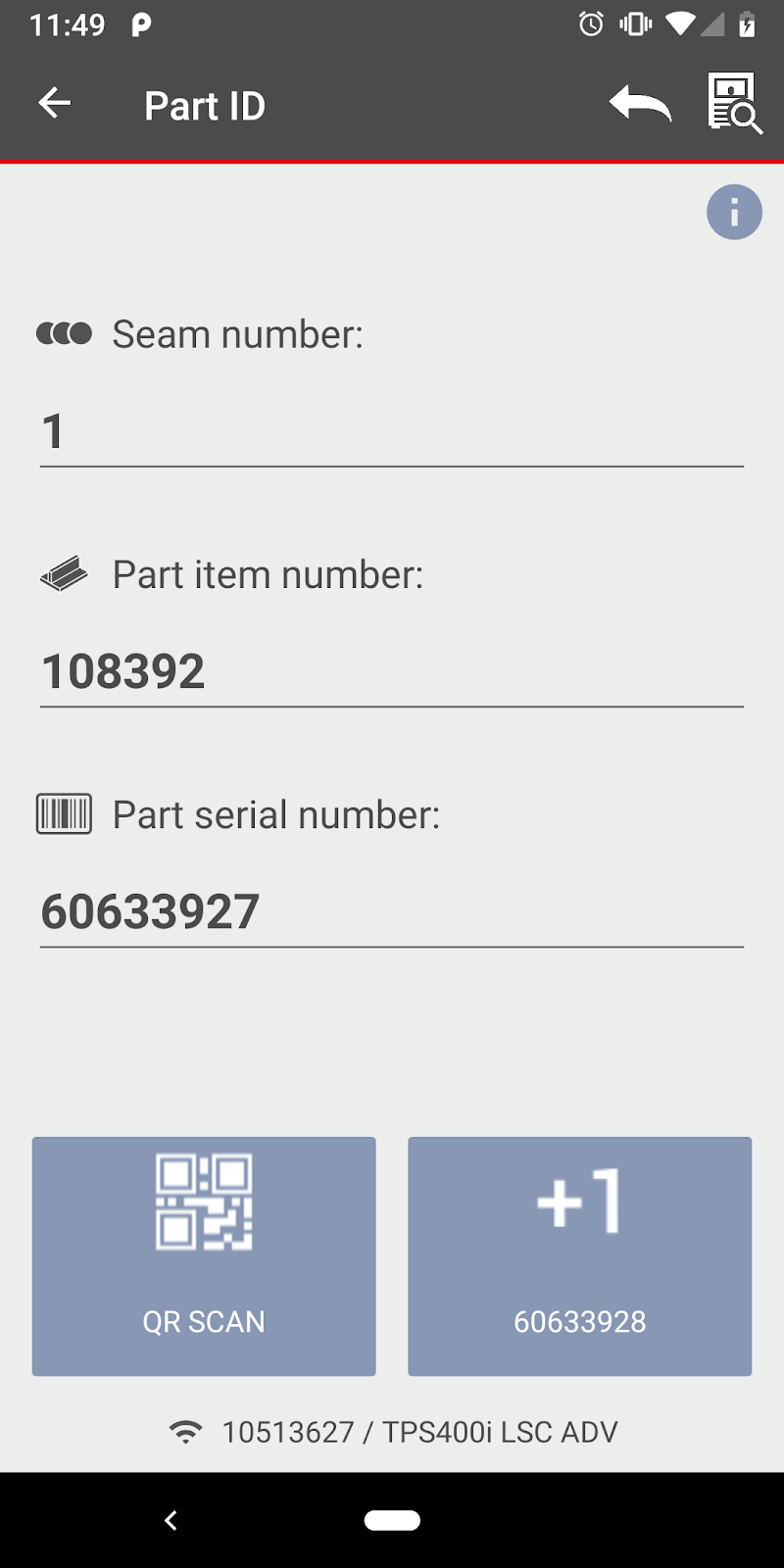Edit the Part item number field
Screen dimensions: 784x1568
click(x=392, y=672)
